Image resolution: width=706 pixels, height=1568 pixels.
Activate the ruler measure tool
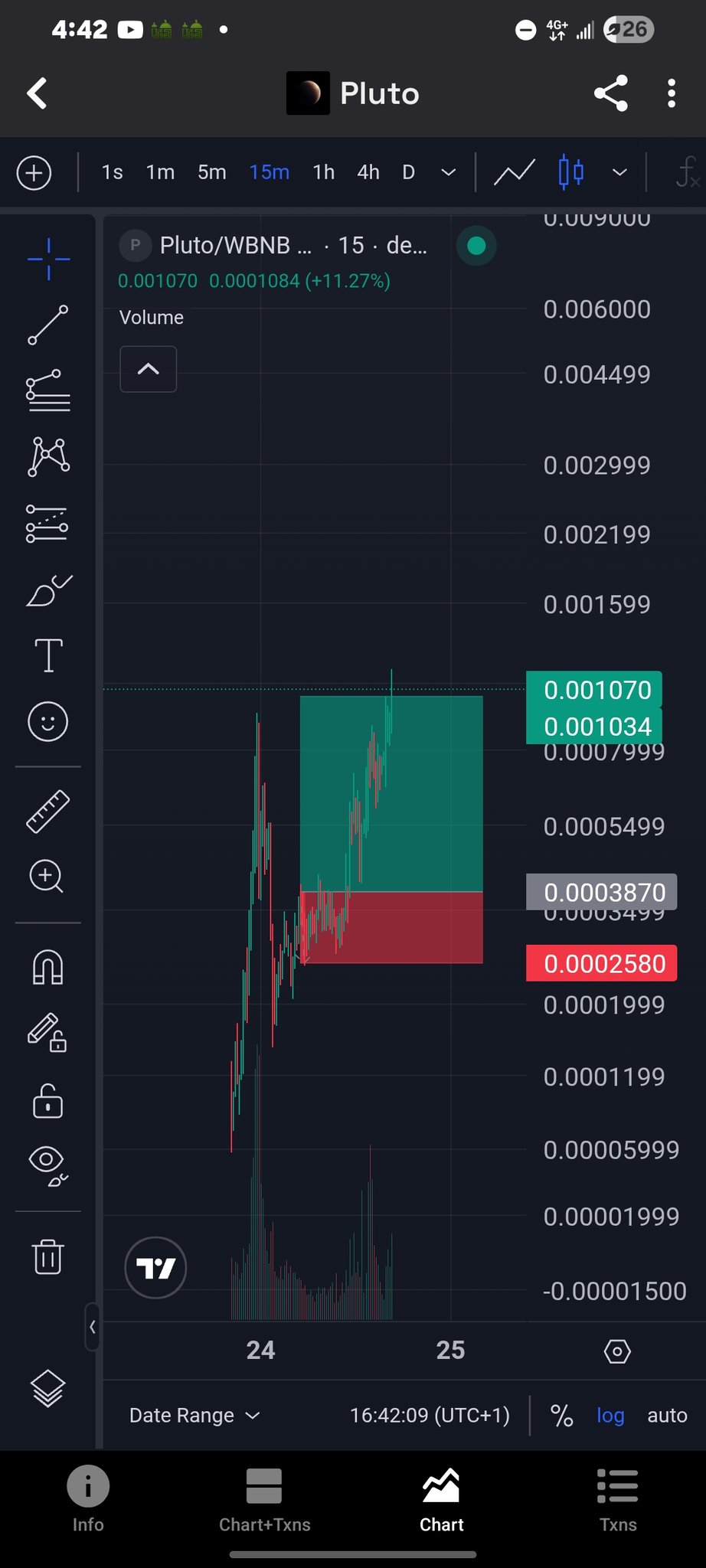[x=48, y=811]
